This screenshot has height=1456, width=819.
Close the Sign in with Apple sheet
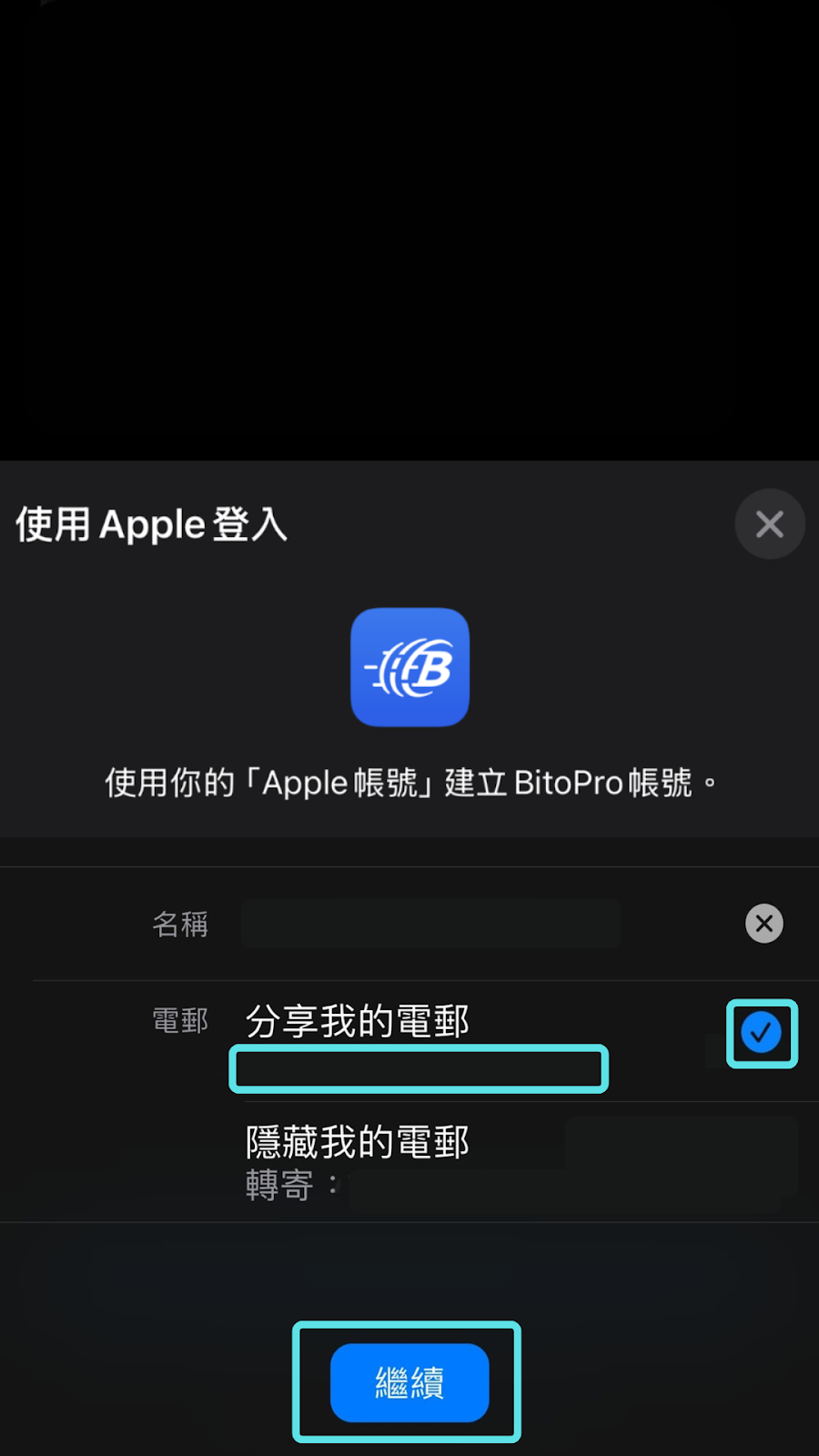pos(770,524)
